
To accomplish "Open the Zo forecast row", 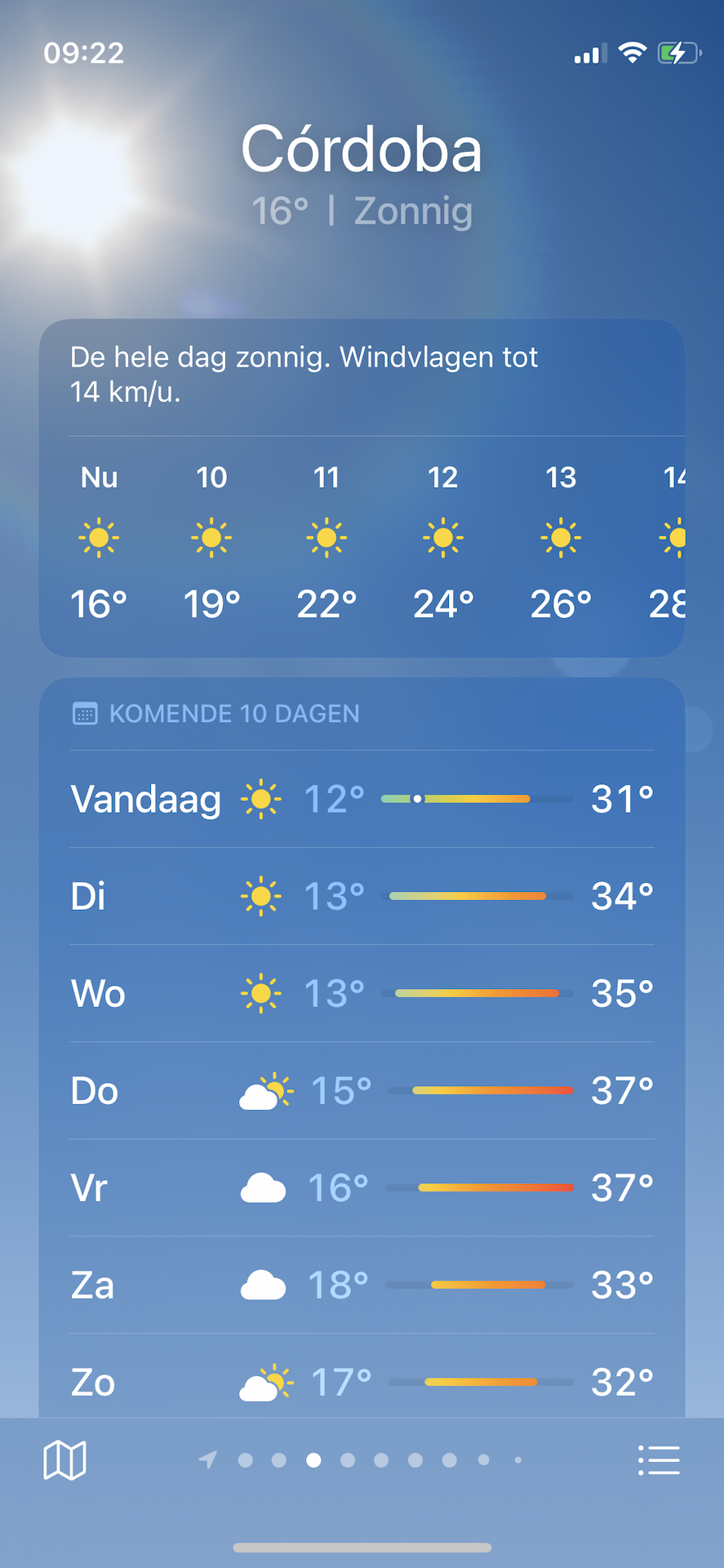I will tap(362, 1376).
